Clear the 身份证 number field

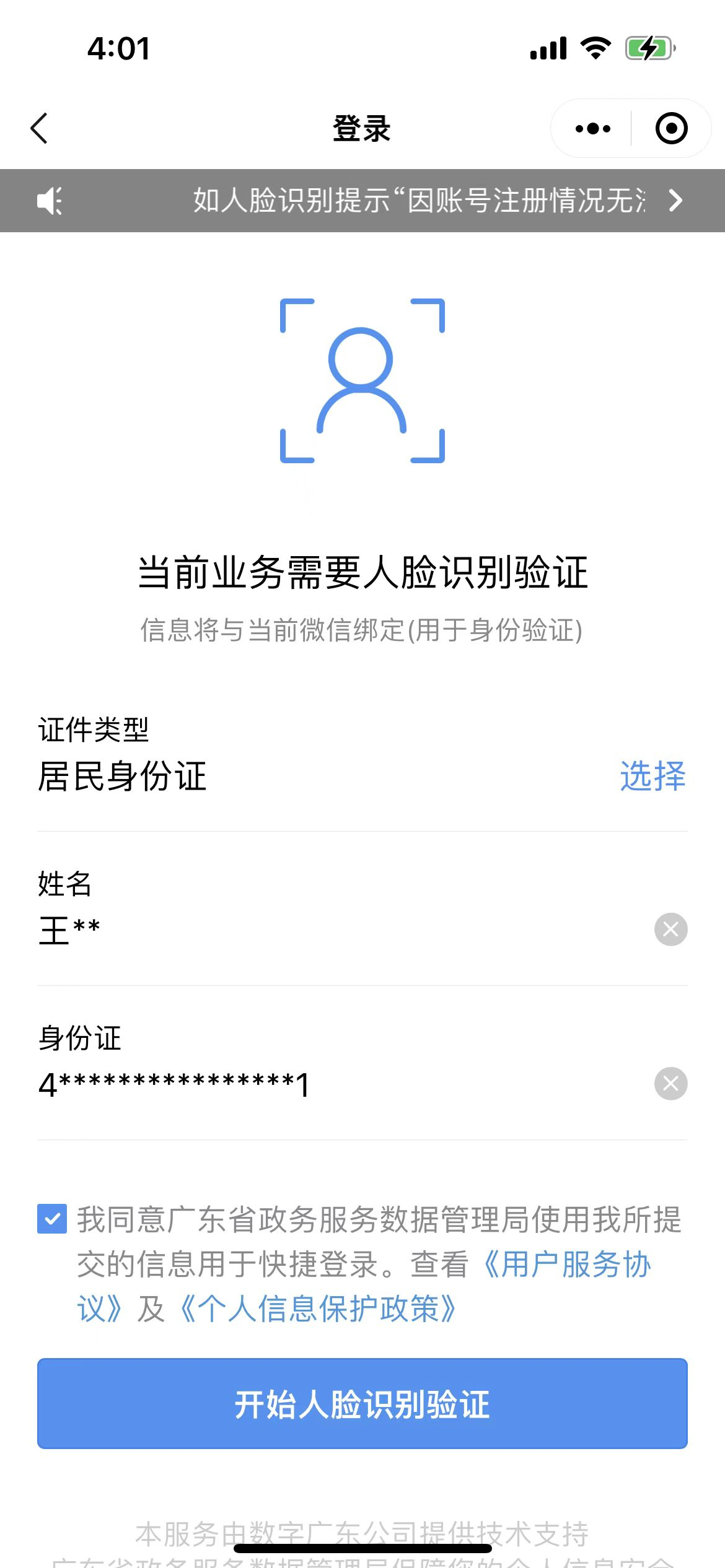click(x=670, y=1084)
